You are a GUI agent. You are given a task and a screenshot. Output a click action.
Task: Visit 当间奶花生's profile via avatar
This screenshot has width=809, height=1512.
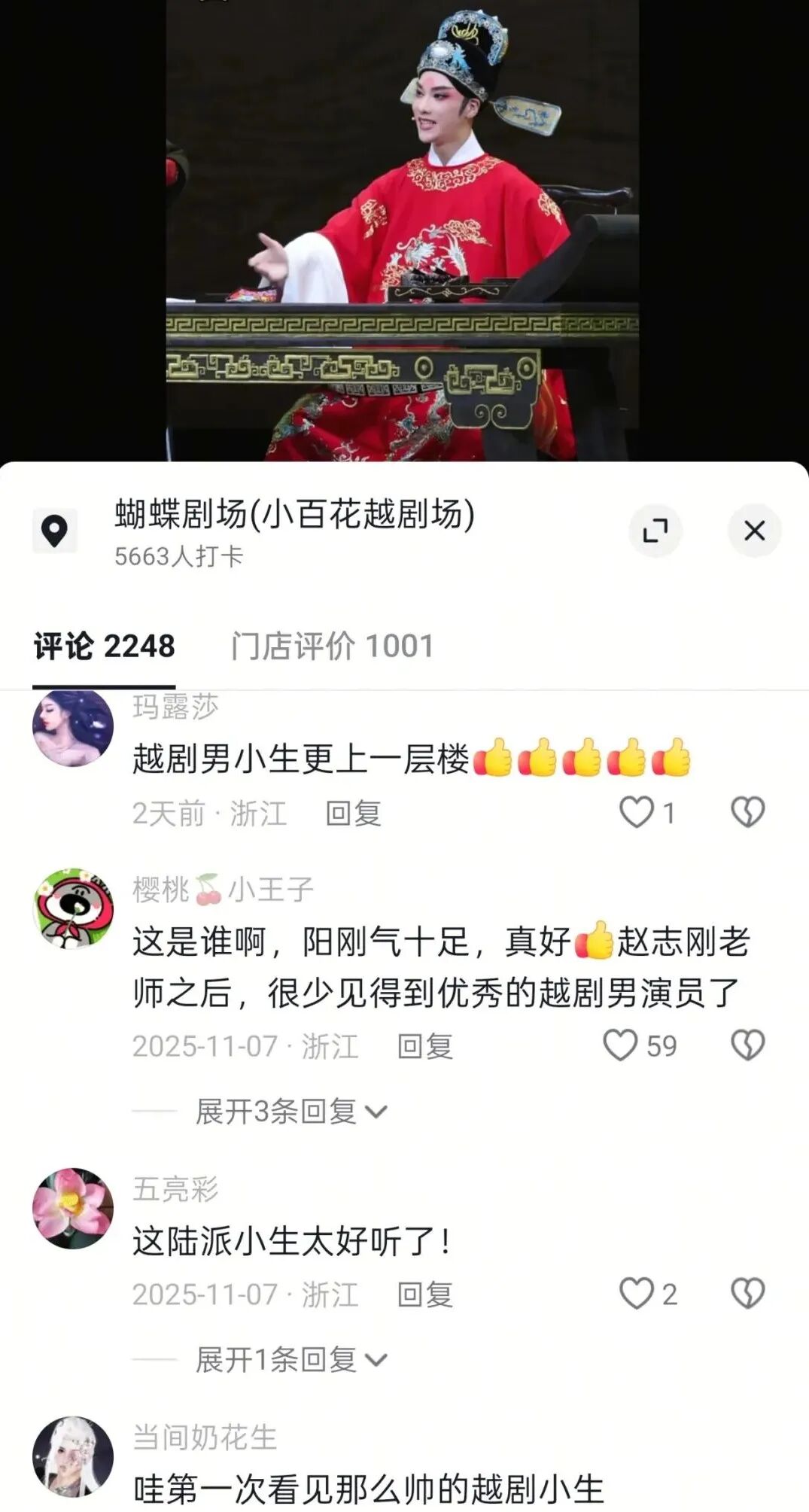click(73, 1457)
